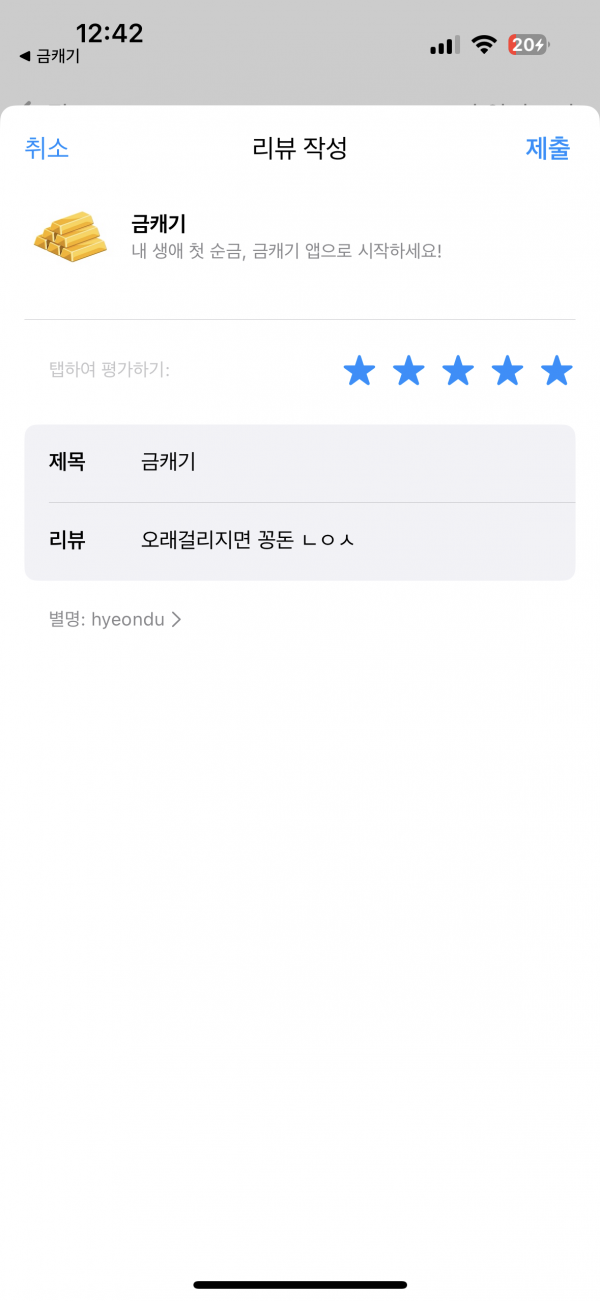Cancel the review with 취소
This screenshot has width=600, height=1301.
point(46,149)
